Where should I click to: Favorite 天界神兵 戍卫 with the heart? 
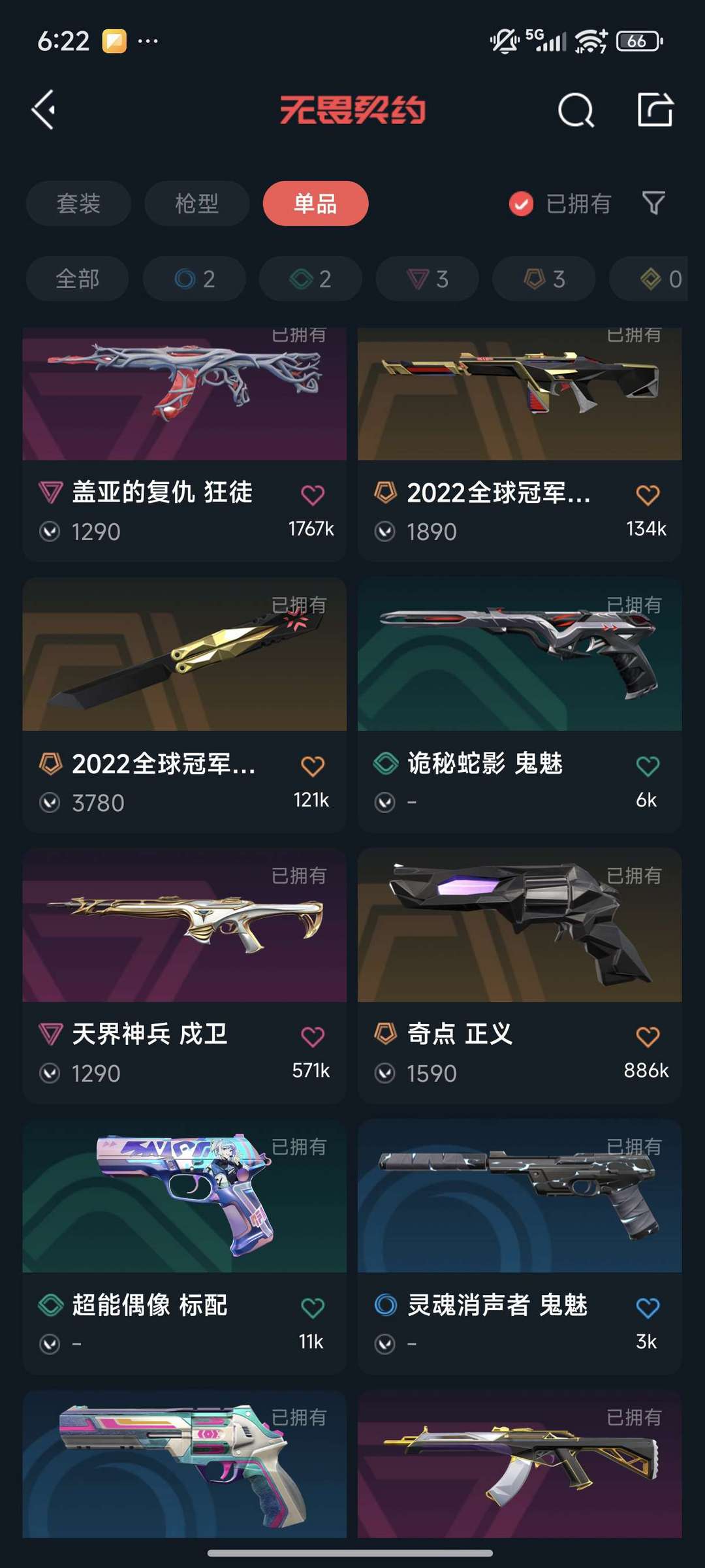click(x=313, y=1036)
